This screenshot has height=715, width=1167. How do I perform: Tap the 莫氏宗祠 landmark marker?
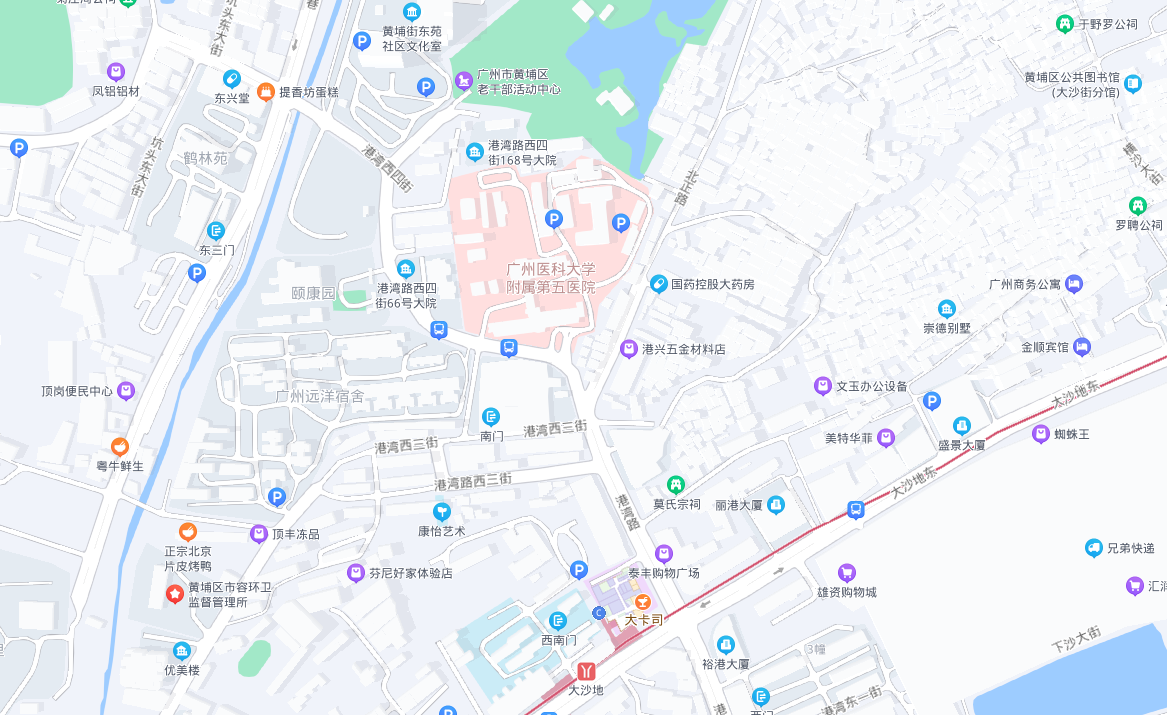pyautogui.click(x=676, y=485)
